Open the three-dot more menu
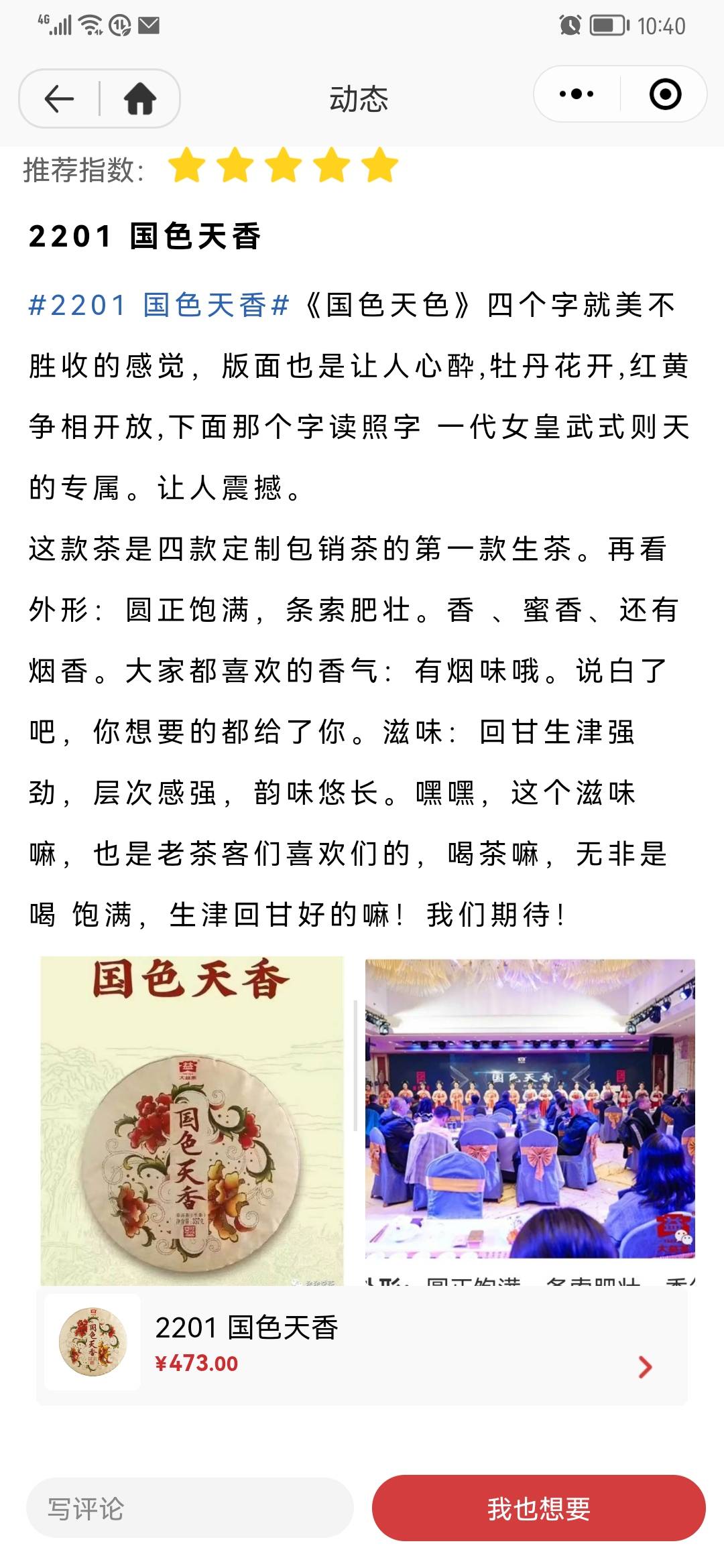 click(x=577, y=94)
